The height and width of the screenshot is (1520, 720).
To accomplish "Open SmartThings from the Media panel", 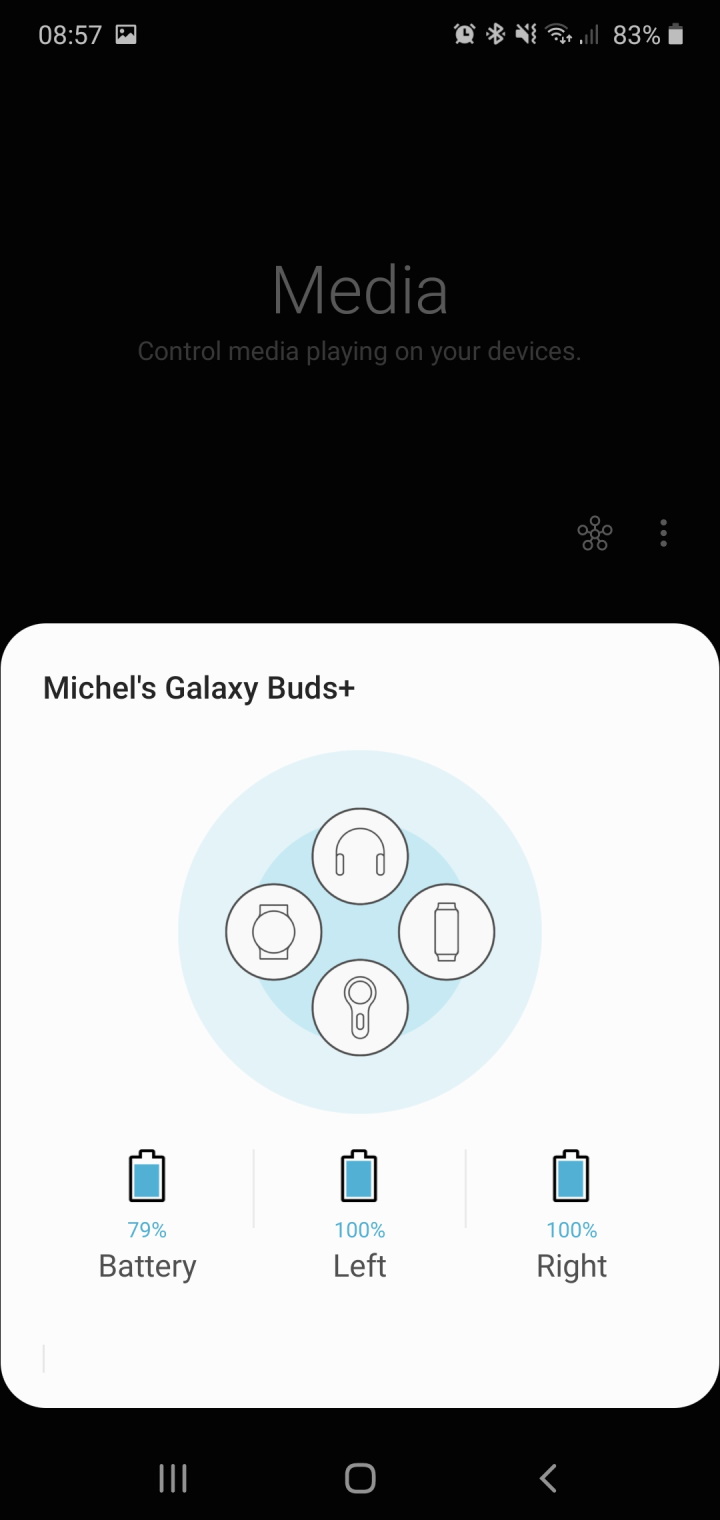I will pos(595,534).
